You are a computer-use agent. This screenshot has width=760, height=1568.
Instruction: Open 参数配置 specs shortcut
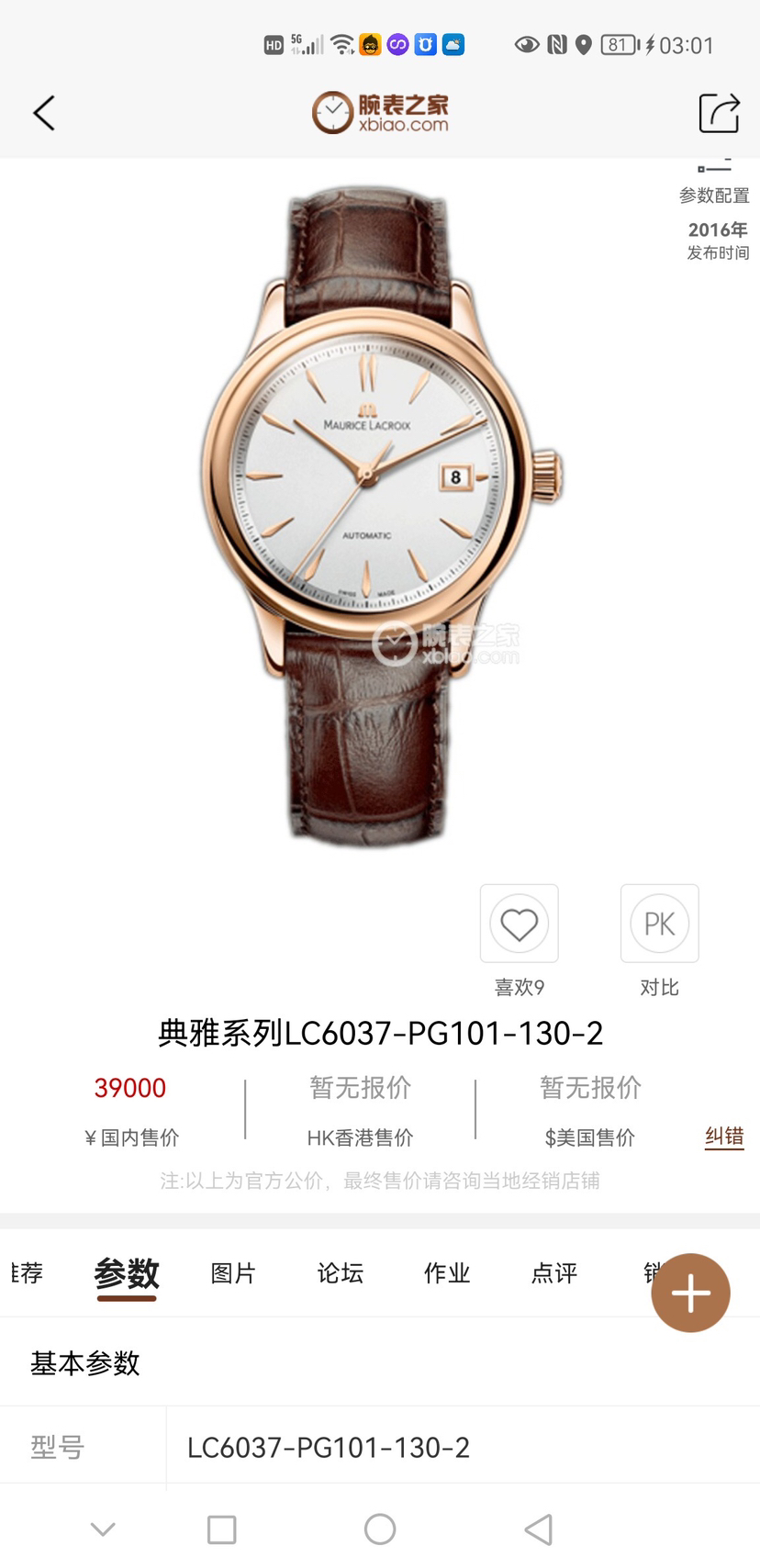pos(713,184)
